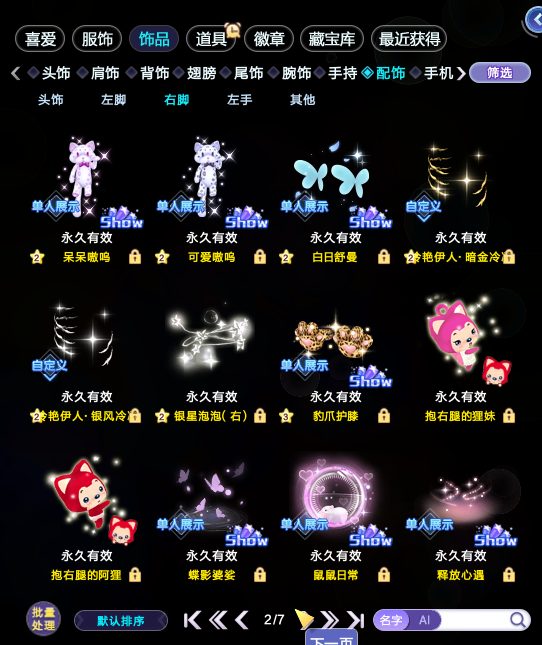Open the 藏宝库 tab
Viewport: 542px width, 645px height.
pyautogui.click(x=332, y=39)
